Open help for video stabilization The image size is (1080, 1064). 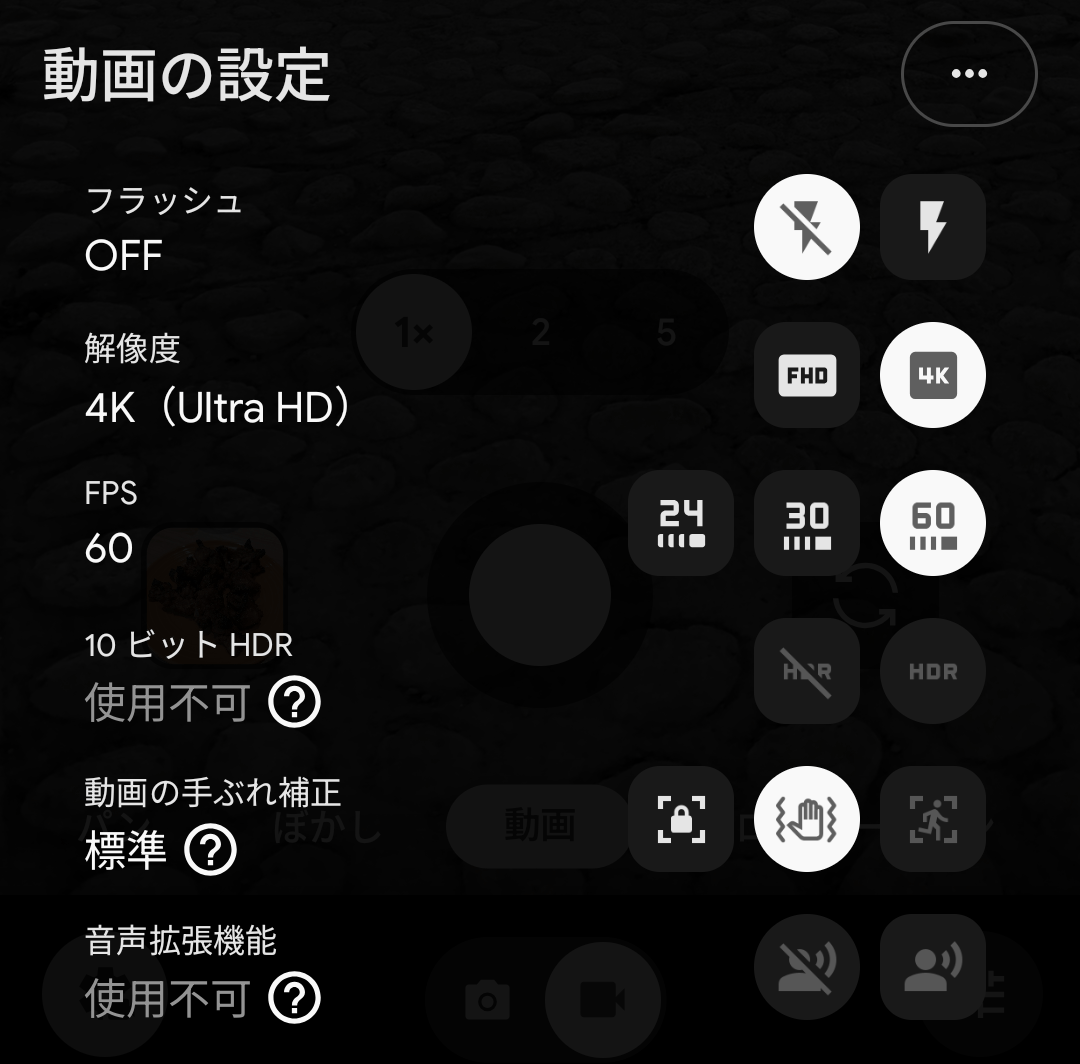point(211,850)
